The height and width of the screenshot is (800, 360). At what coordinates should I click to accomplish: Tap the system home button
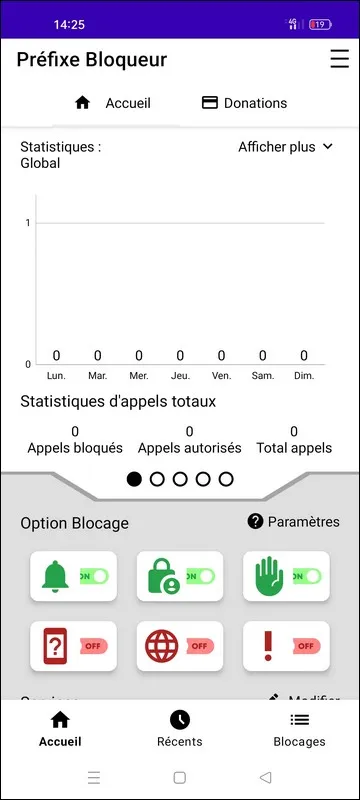point(179,778)
